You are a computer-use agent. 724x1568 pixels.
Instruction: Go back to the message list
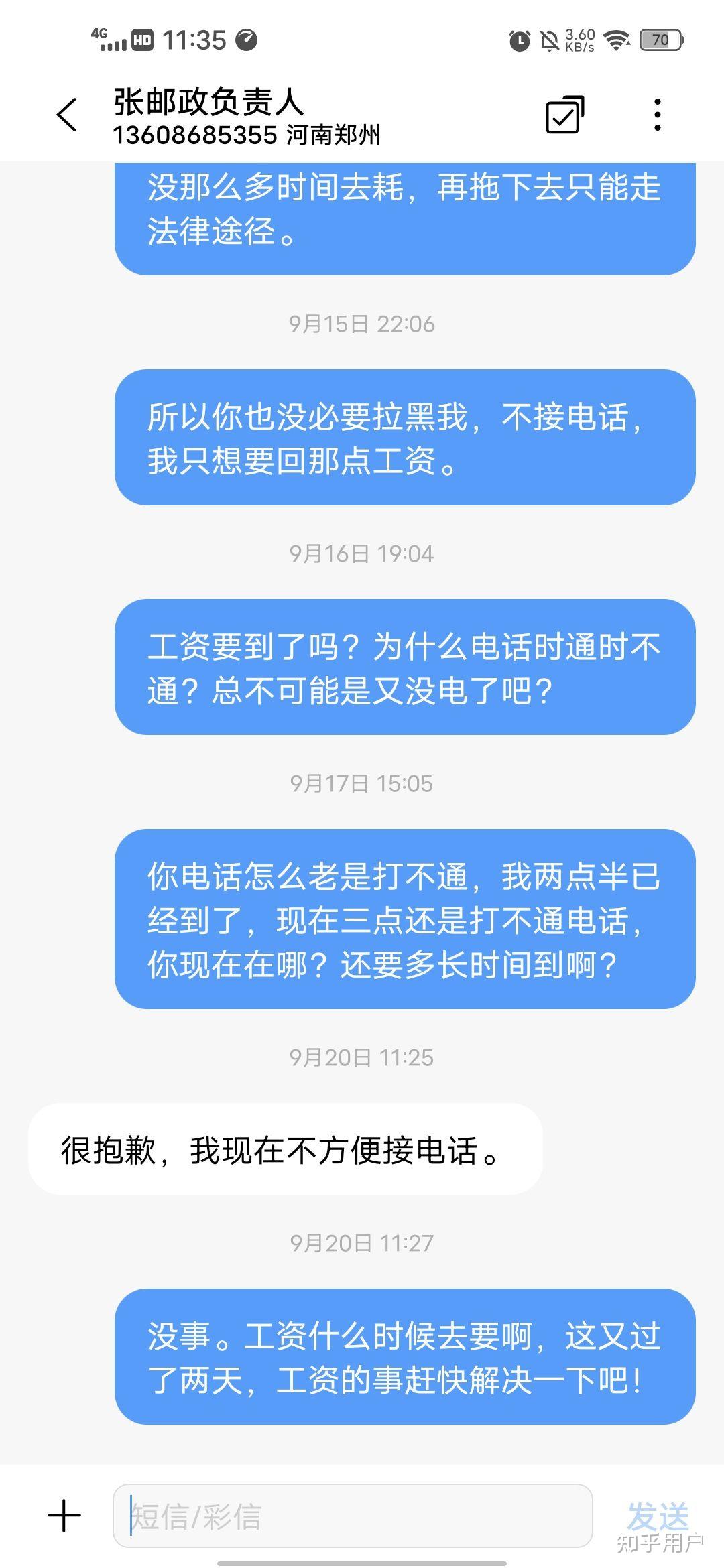click(x=67, y=115)
